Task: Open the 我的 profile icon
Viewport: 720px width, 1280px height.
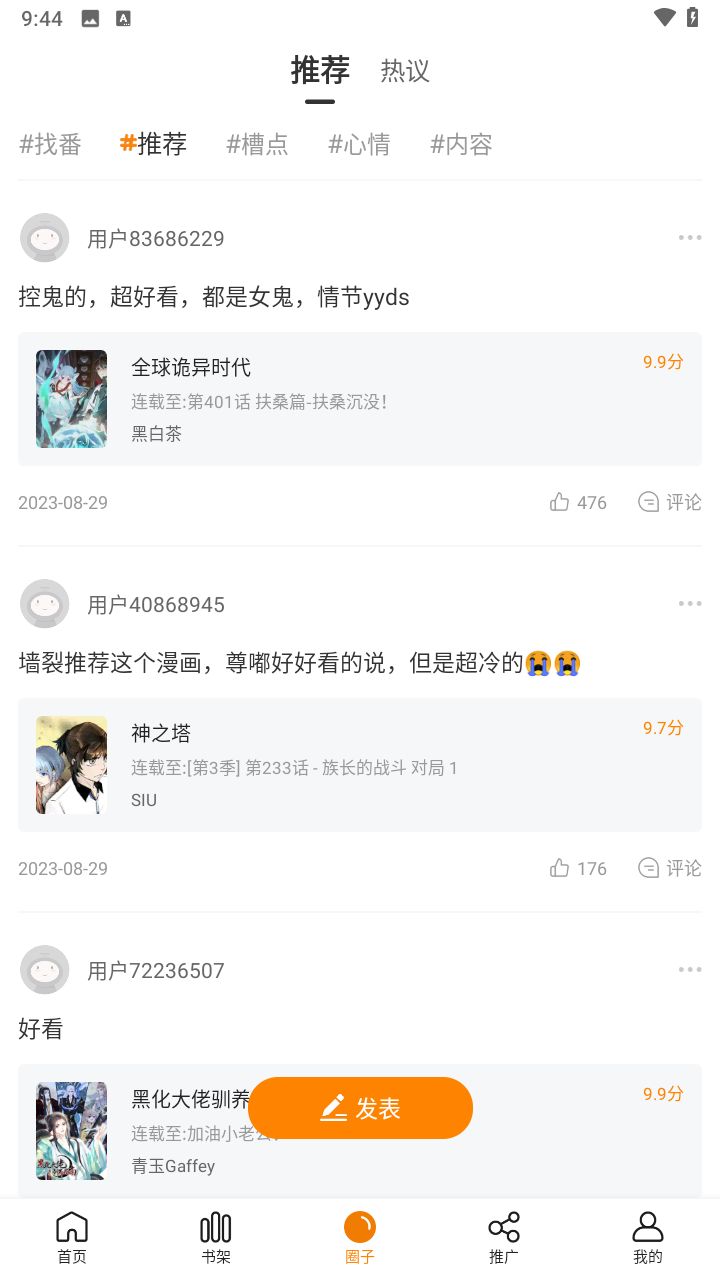Action: pos(647,1235)
